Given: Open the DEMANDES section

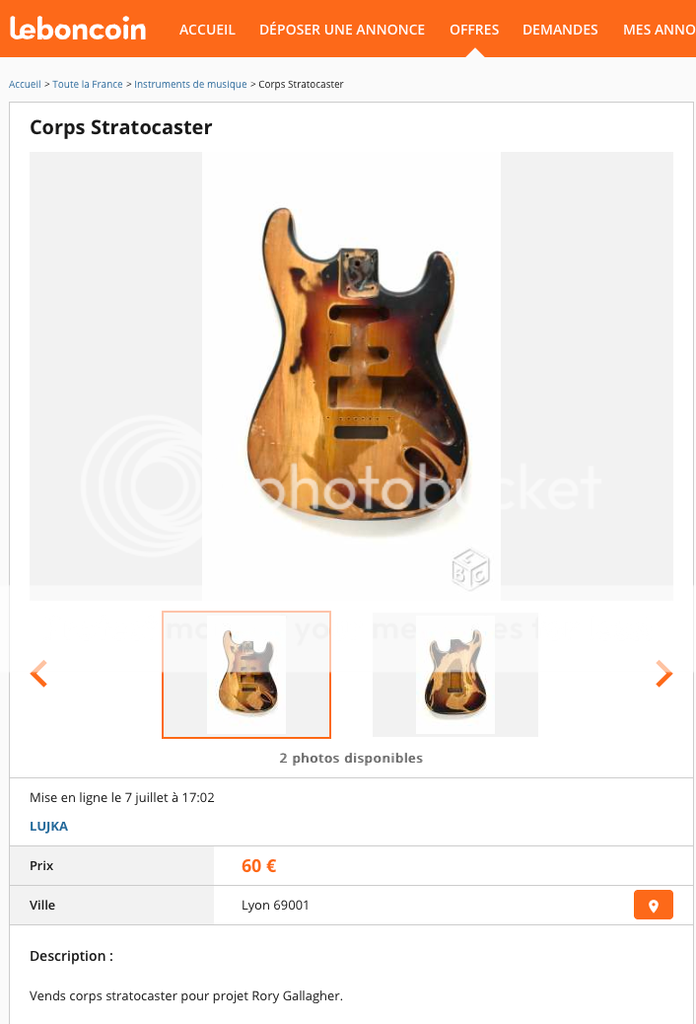Looking at the screenshot, I should tap(560, 29).
